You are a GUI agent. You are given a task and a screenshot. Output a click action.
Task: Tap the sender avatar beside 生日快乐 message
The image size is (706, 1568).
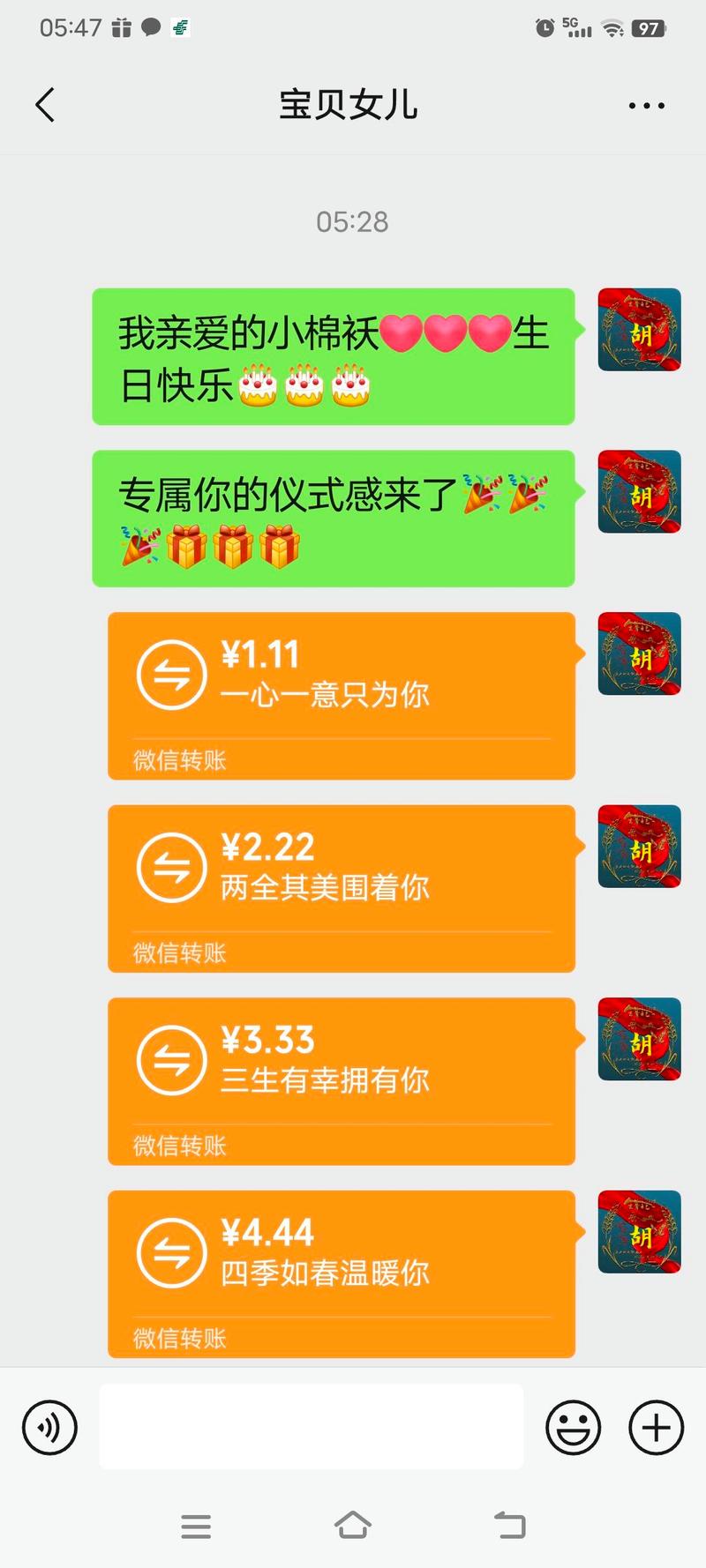pos(639,329)
